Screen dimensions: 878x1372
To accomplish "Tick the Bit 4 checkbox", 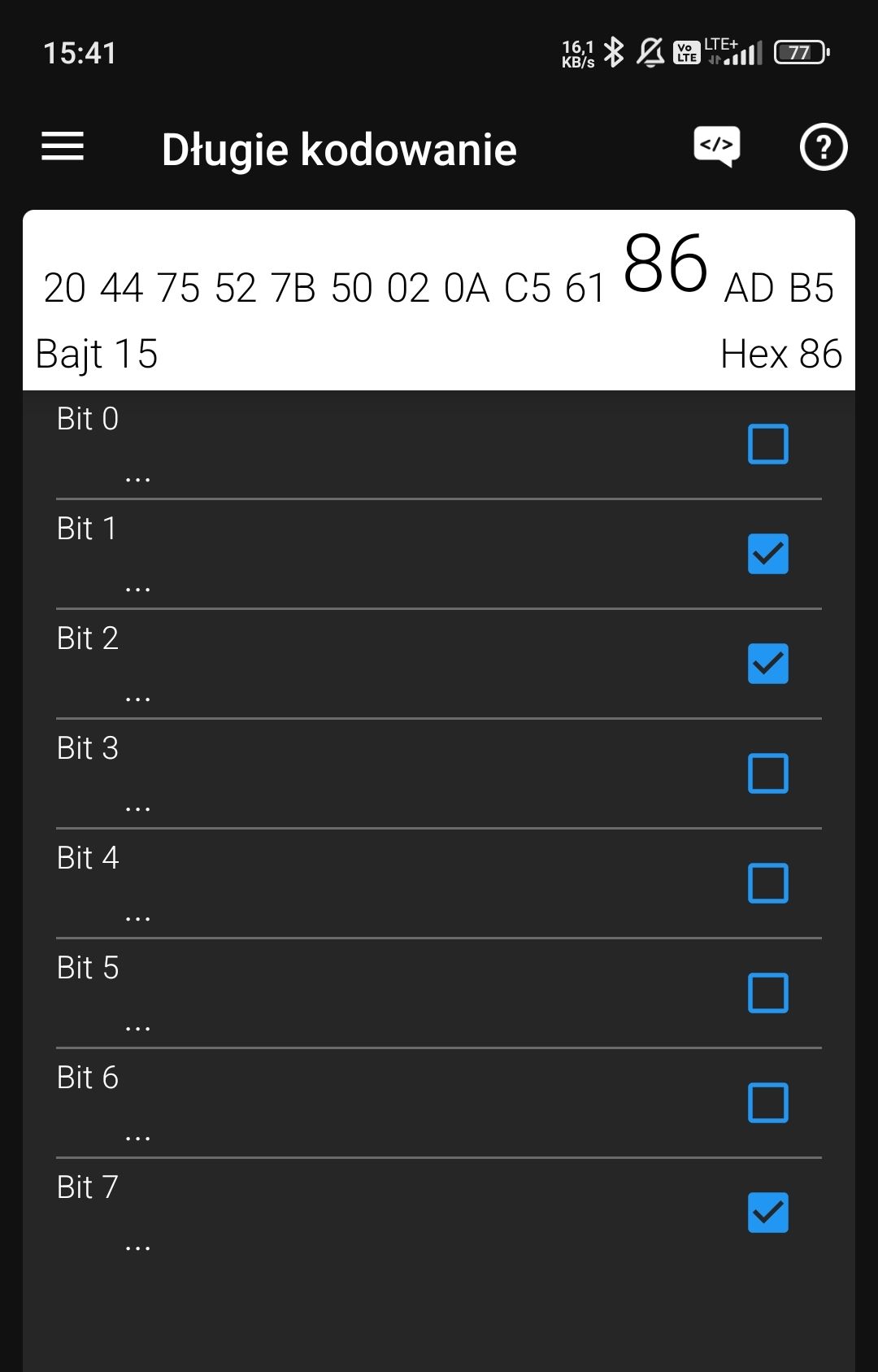I will pos(767,883).
